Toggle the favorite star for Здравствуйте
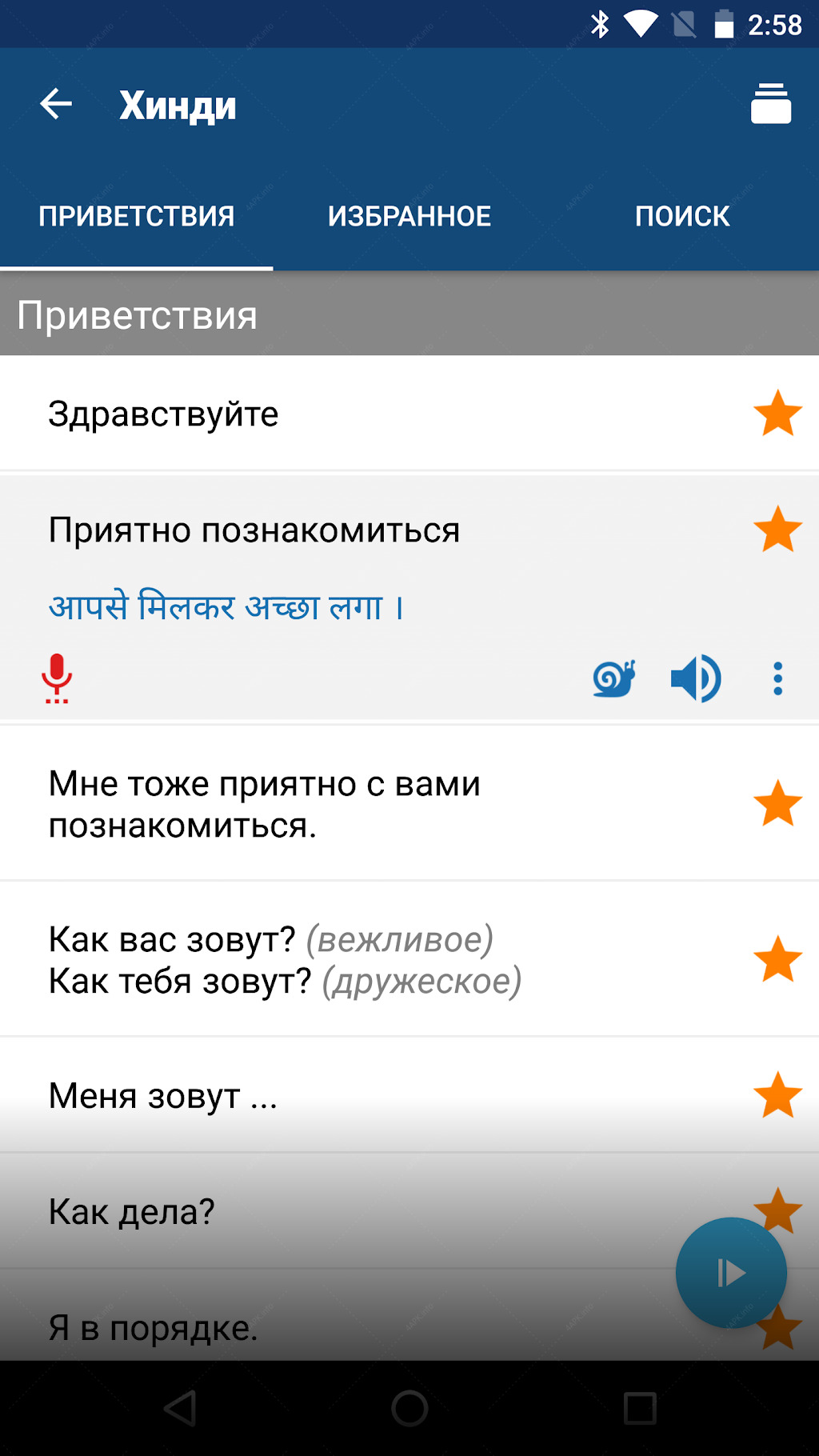 point(777,414)
